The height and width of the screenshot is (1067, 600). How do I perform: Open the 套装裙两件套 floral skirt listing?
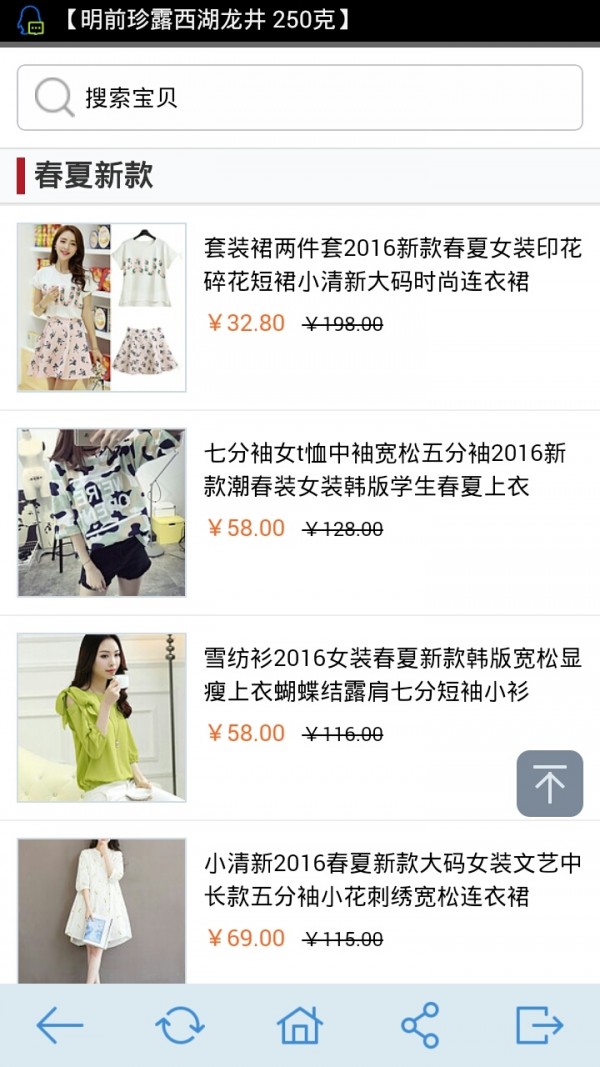pyautogui.click(x=392, y=265)
